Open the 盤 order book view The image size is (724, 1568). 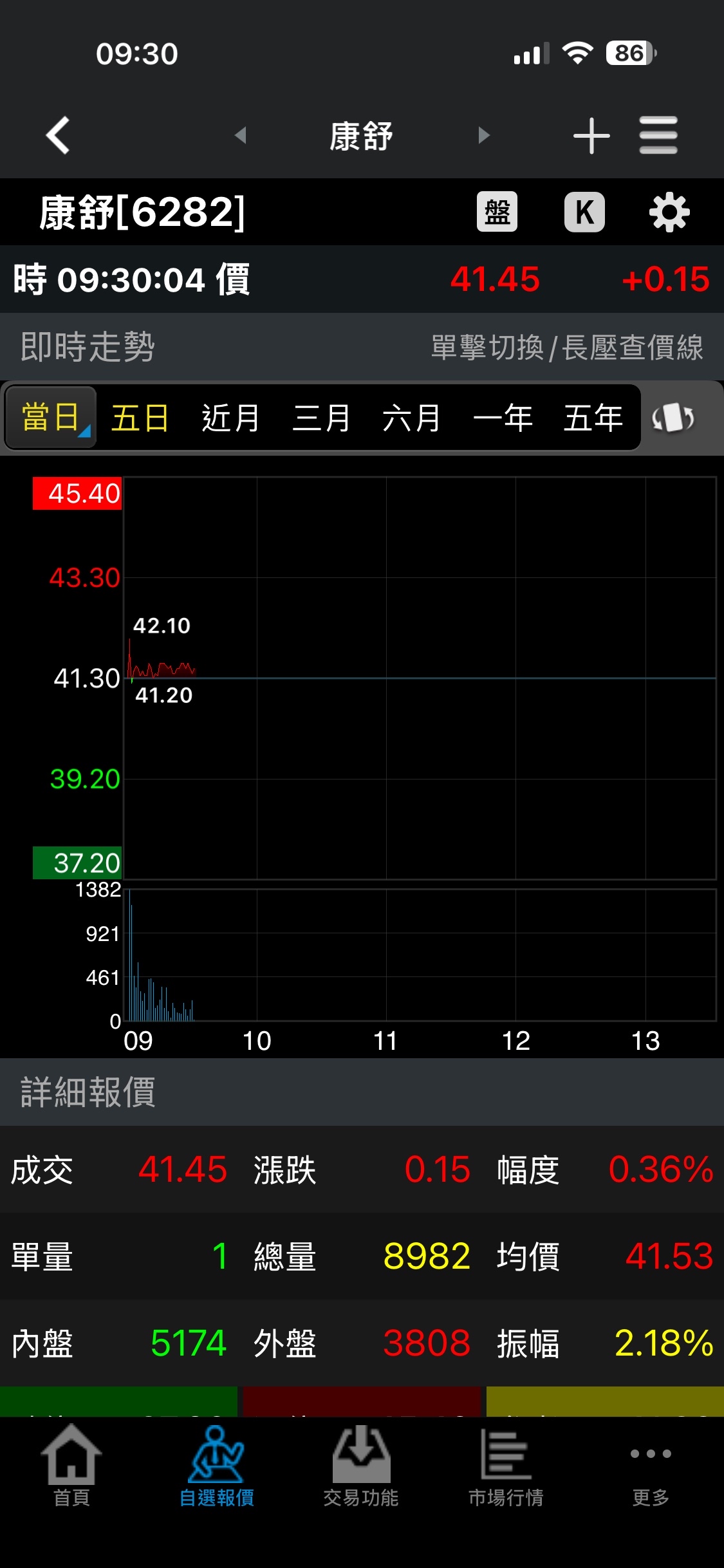(497, 212)
